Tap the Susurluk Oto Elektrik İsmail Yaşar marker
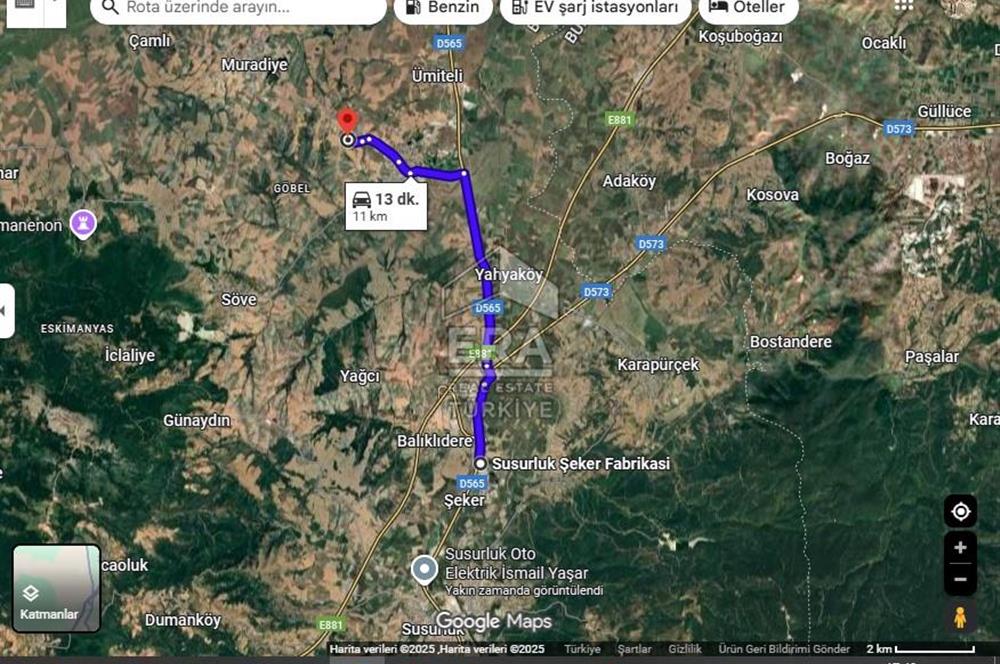 pyautogui.click(x=425, y=569)
